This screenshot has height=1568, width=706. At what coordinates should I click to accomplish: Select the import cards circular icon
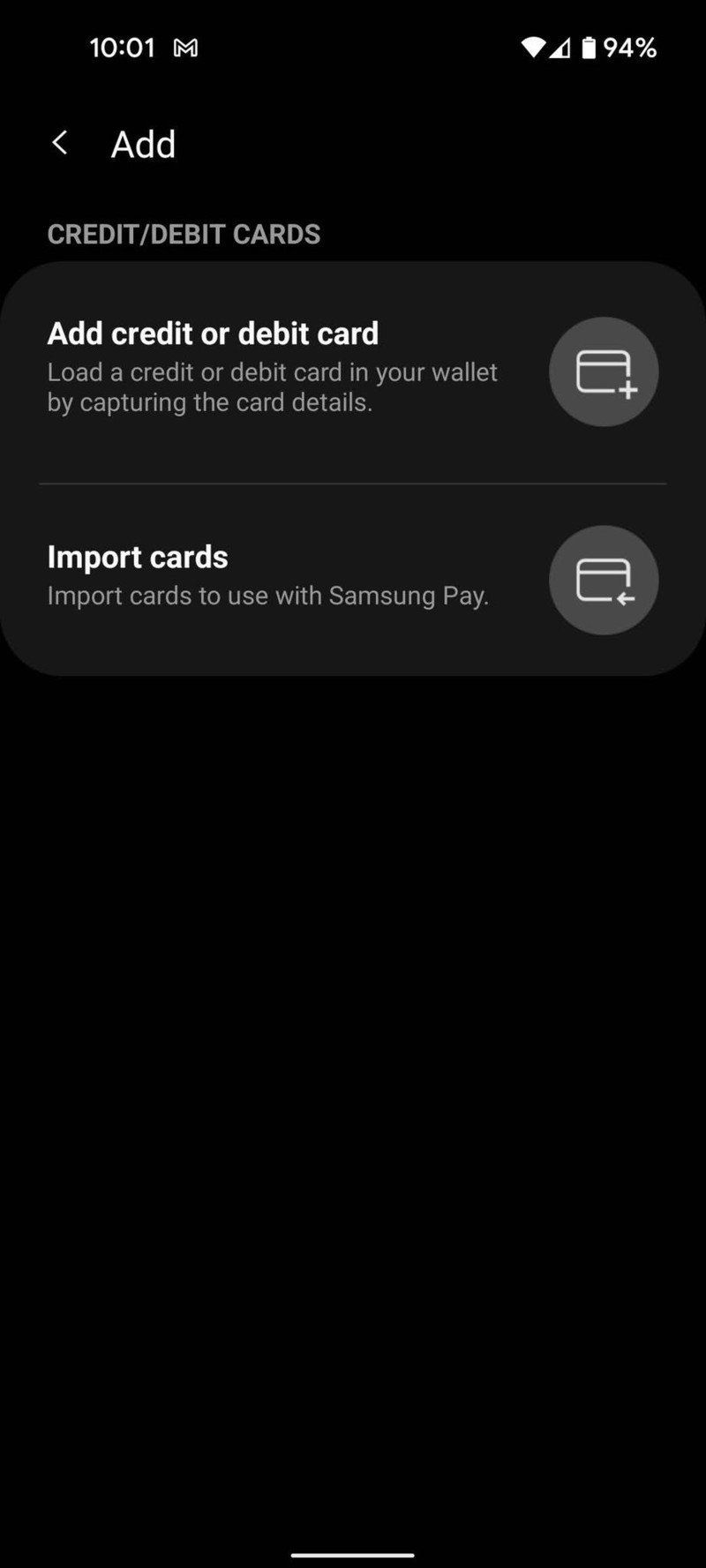pyautogui.click(x=604, y=580)
